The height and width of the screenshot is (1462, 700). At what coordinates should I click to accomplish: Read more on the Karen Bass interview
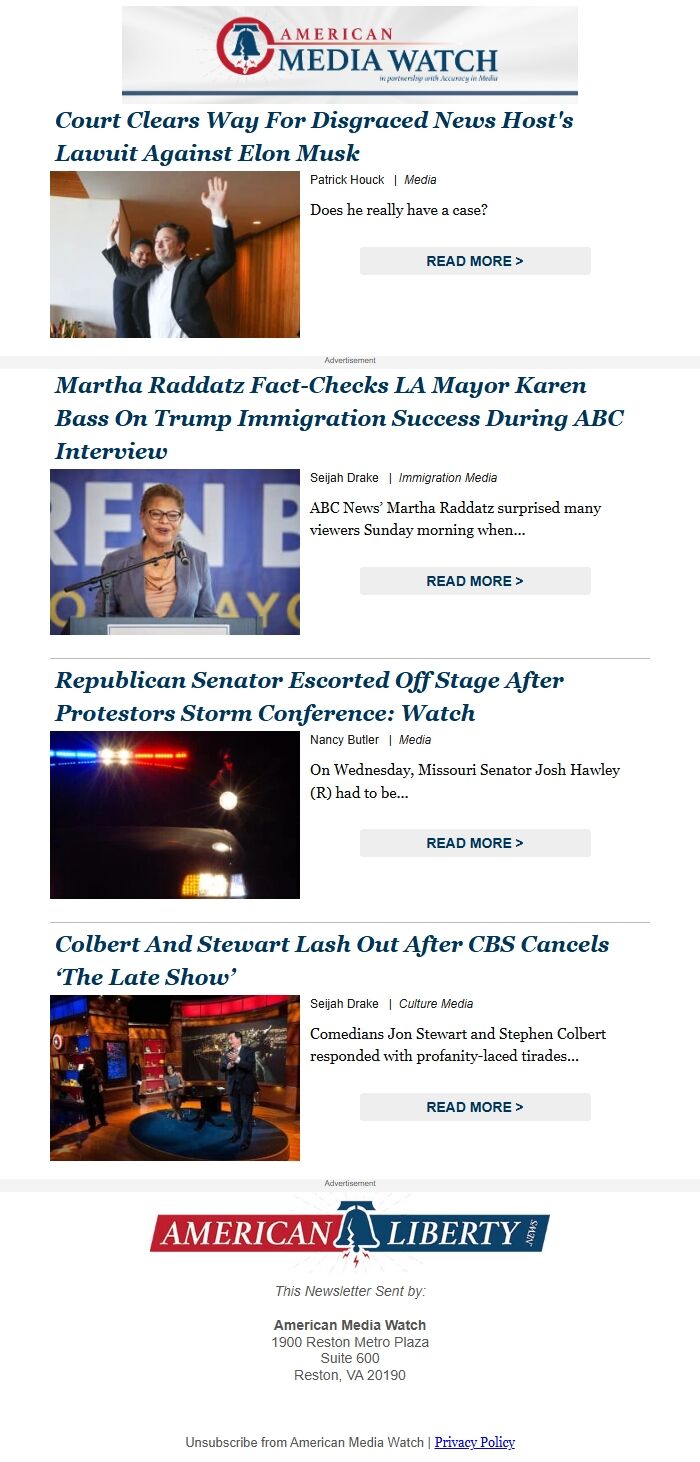click(x=475, y=581)
